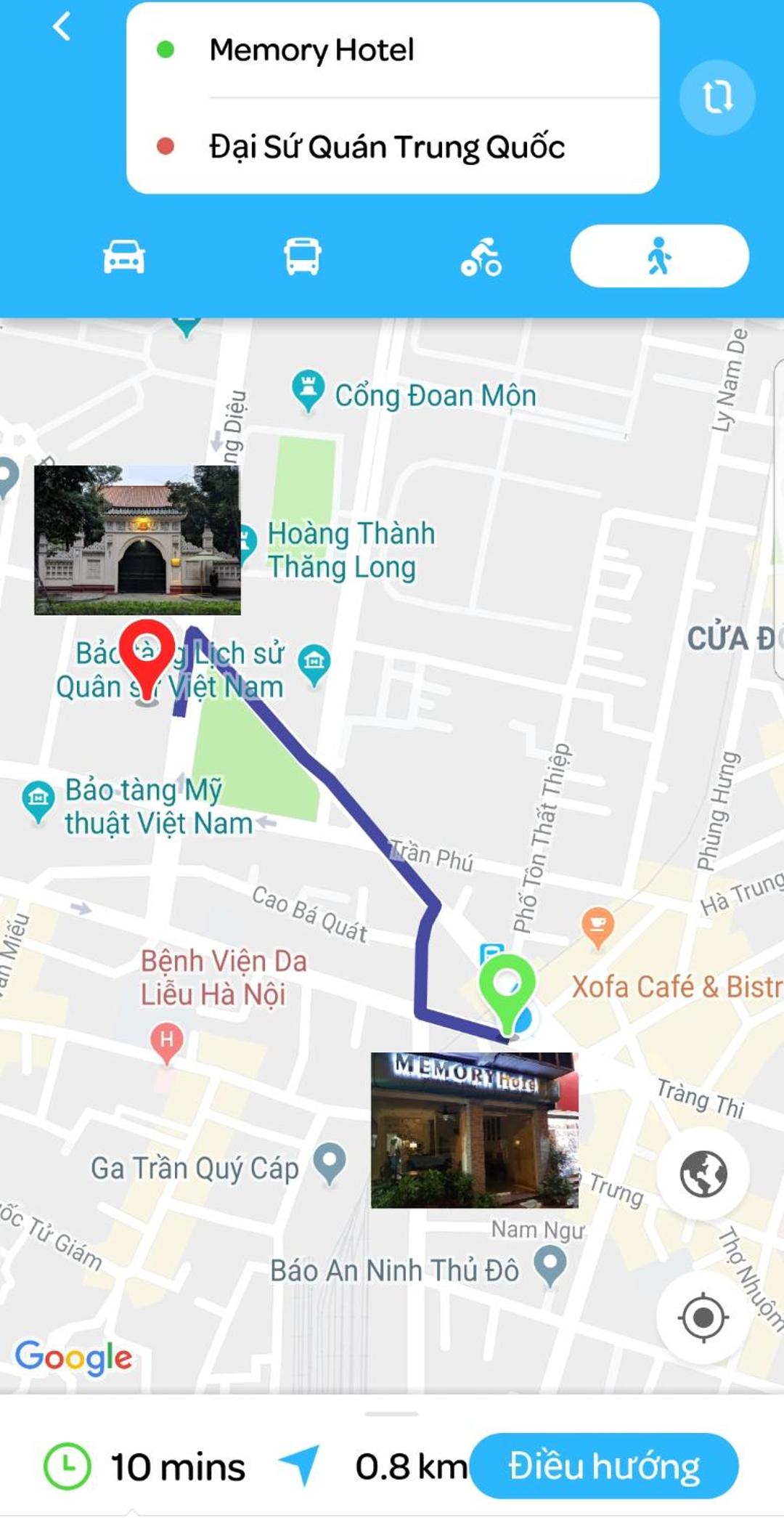Open Ga Trần Quý Cáp marker
The height and width of the screenshot is (1518, 784).
(x=330, y=1162)
